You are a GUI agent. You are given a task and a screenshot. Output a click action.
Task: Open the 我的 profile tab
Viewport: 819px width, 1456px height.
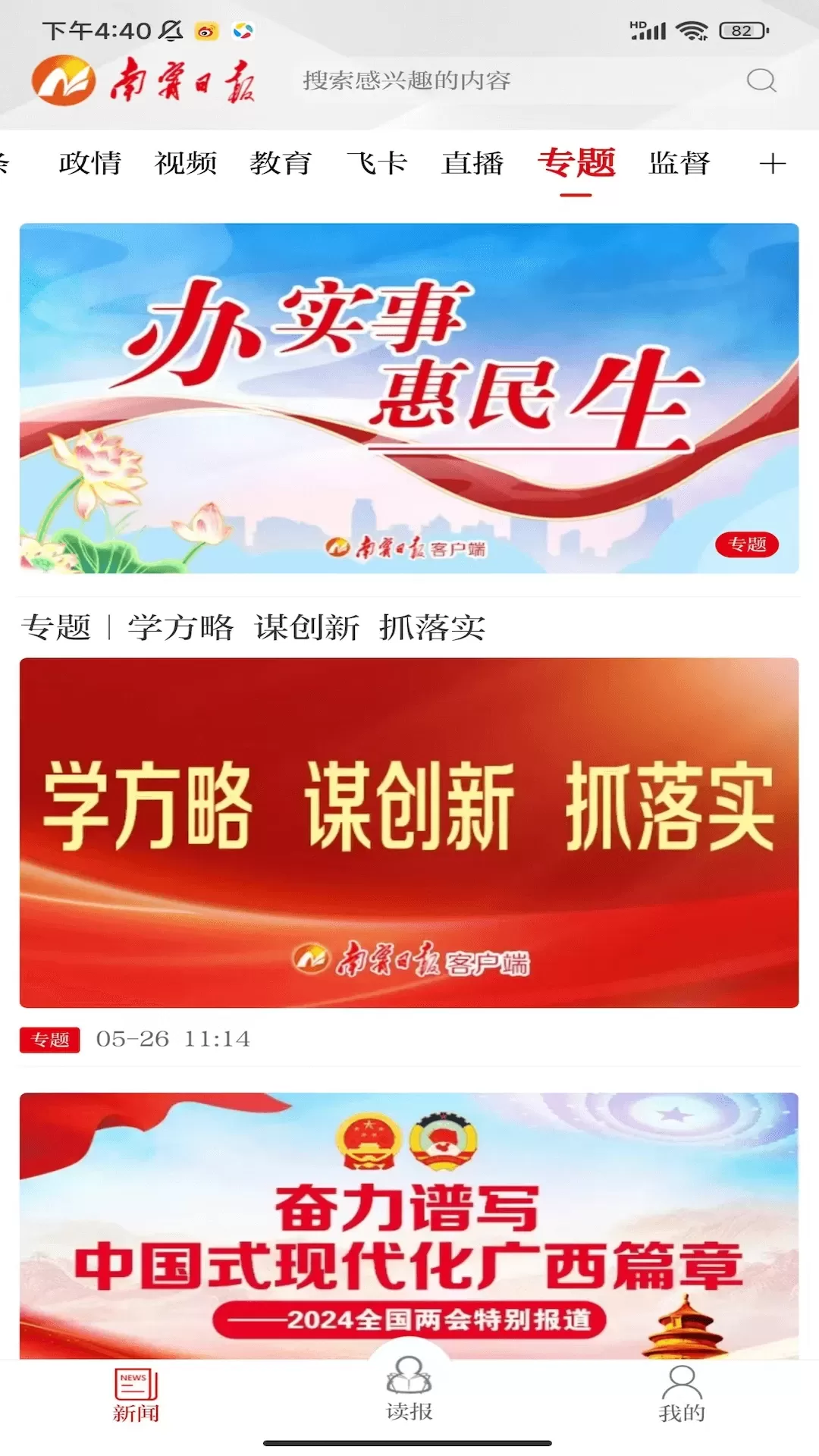click(x=682, y=1395)
